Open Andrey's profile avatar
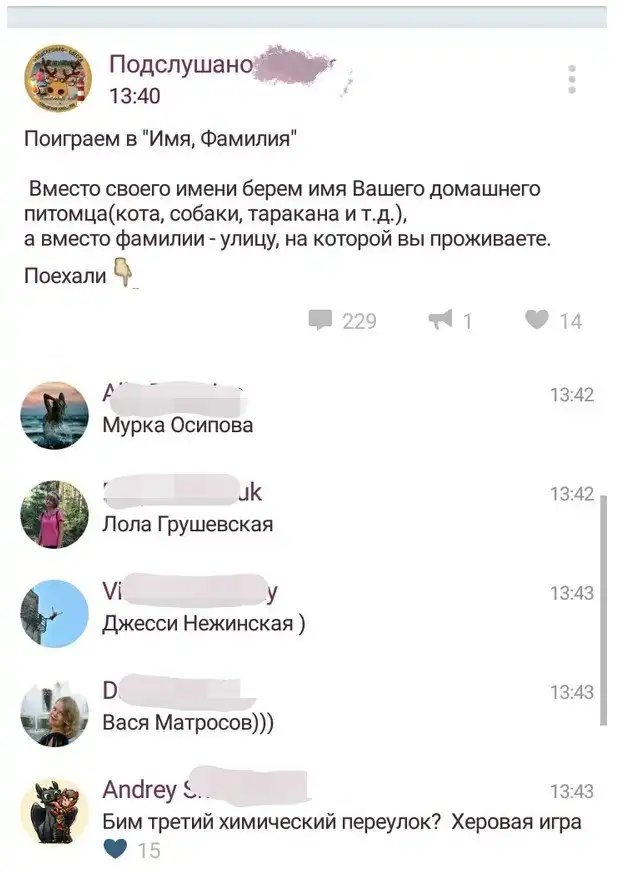The image size is (621, 872). [55, 812]
